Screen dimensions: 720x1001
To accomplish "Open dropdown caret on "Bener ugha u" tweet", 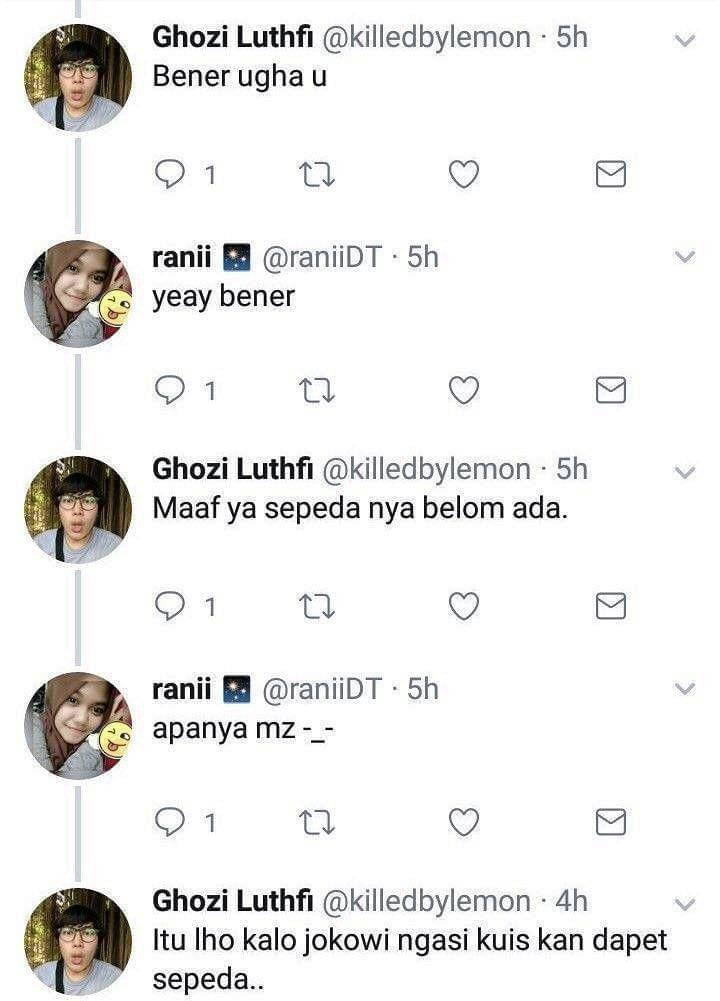I will 685,41.
